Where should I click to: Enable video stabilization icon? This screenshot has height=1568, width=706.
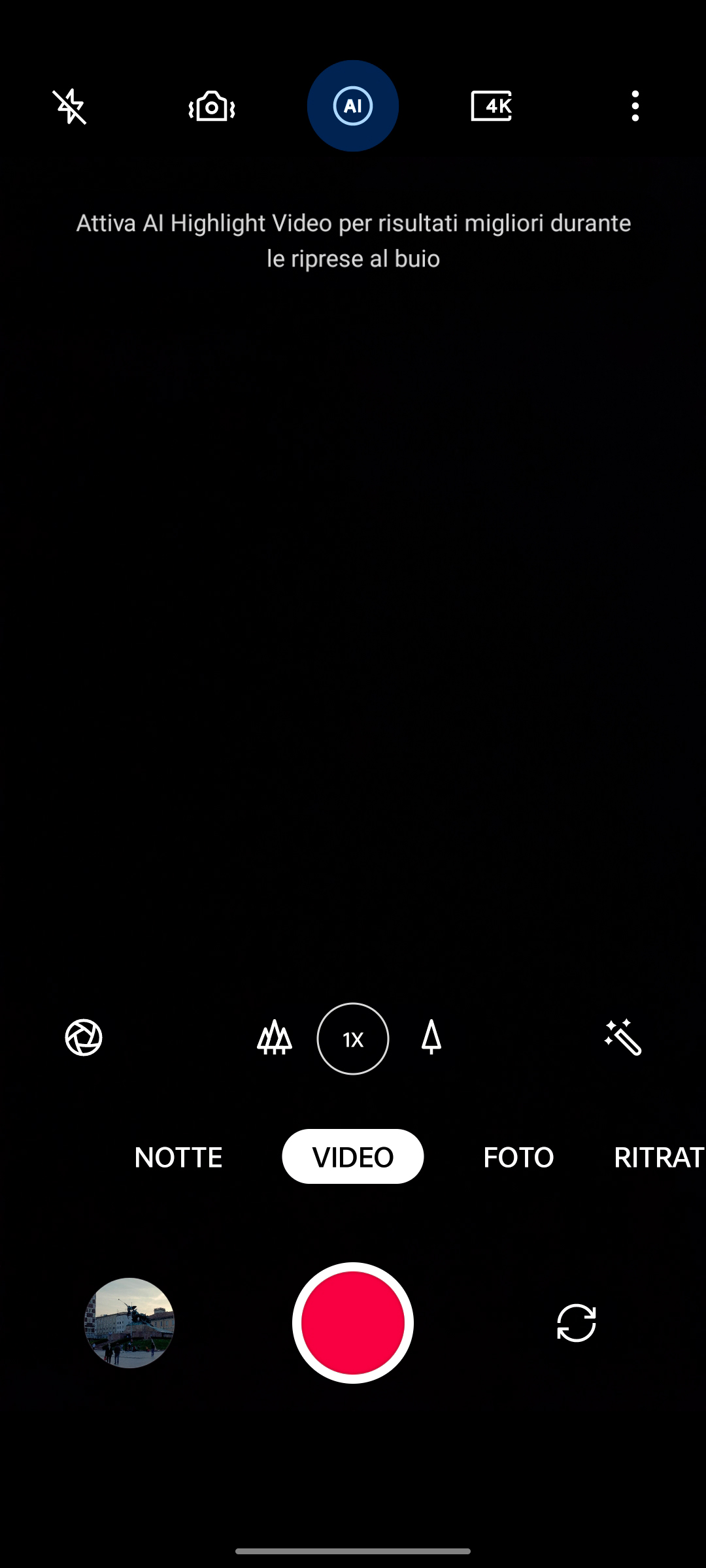(212, 106)
